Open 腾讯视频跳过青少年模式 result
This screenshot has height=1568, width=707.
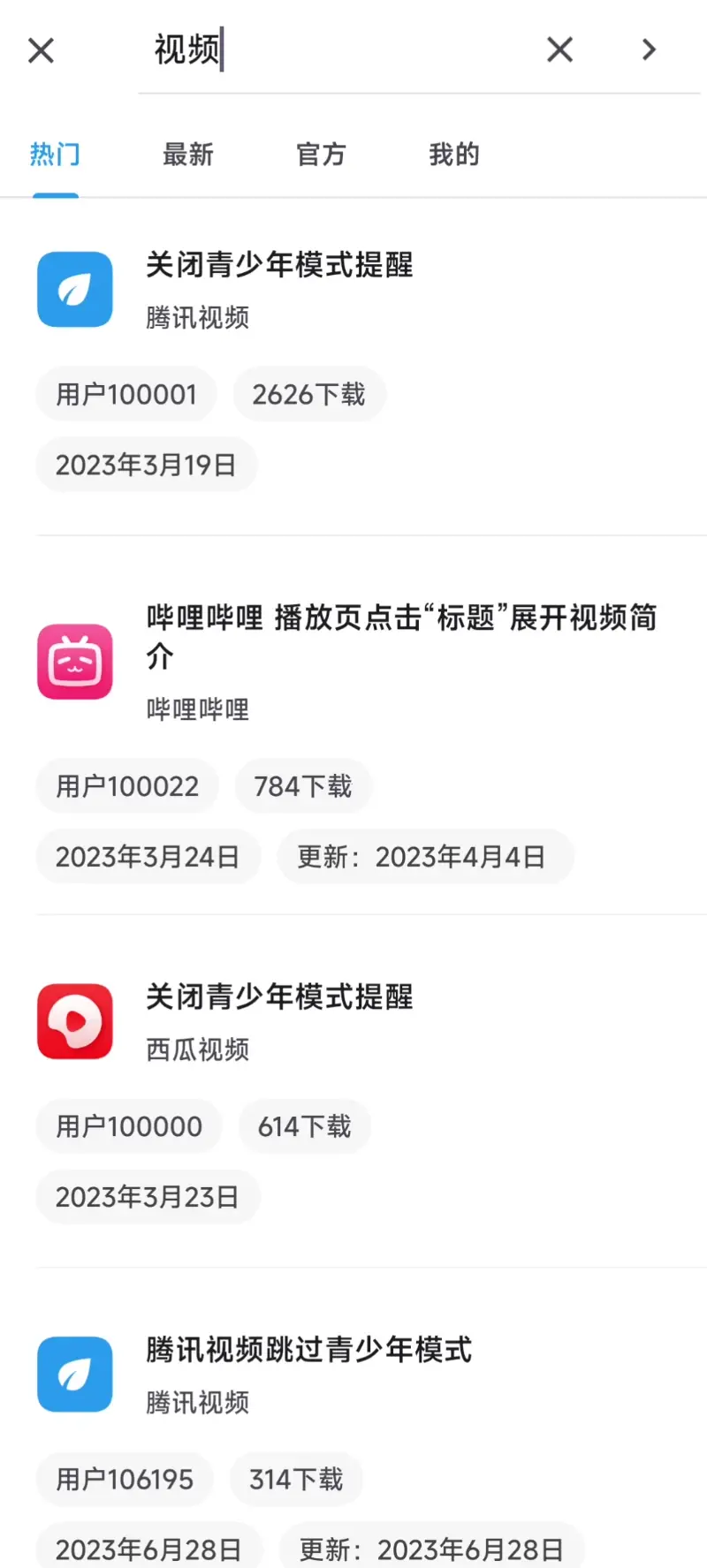tap(308, 1350)
